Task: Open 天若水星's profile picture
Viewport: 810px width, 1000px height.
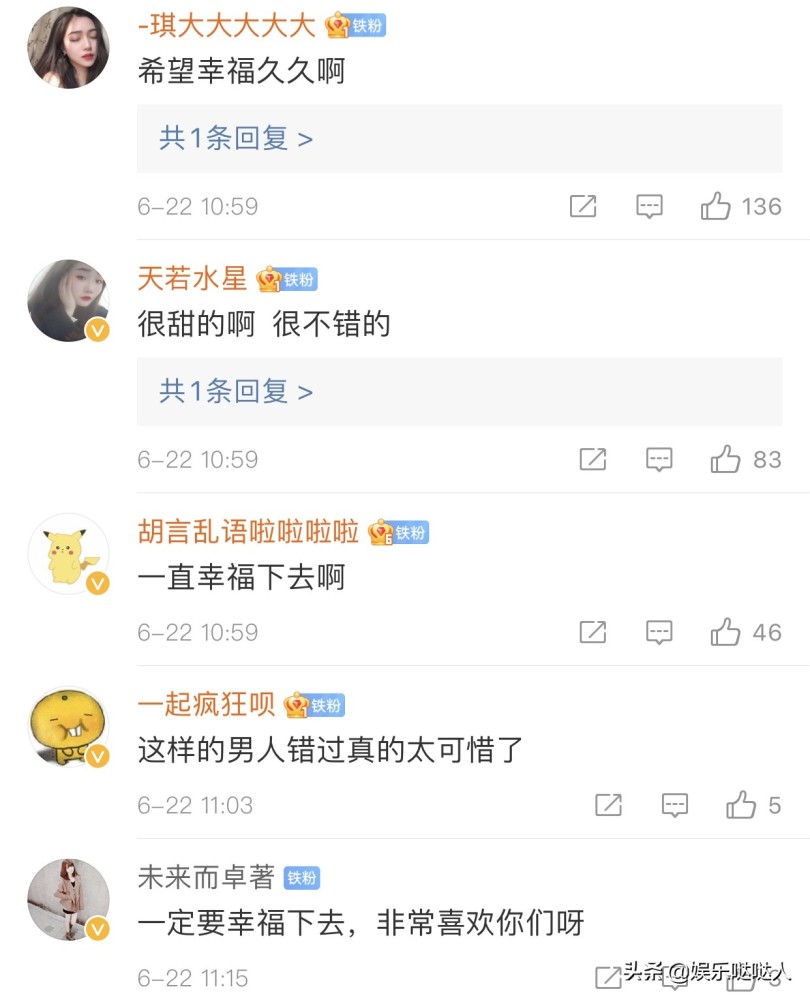Action: 67,300
